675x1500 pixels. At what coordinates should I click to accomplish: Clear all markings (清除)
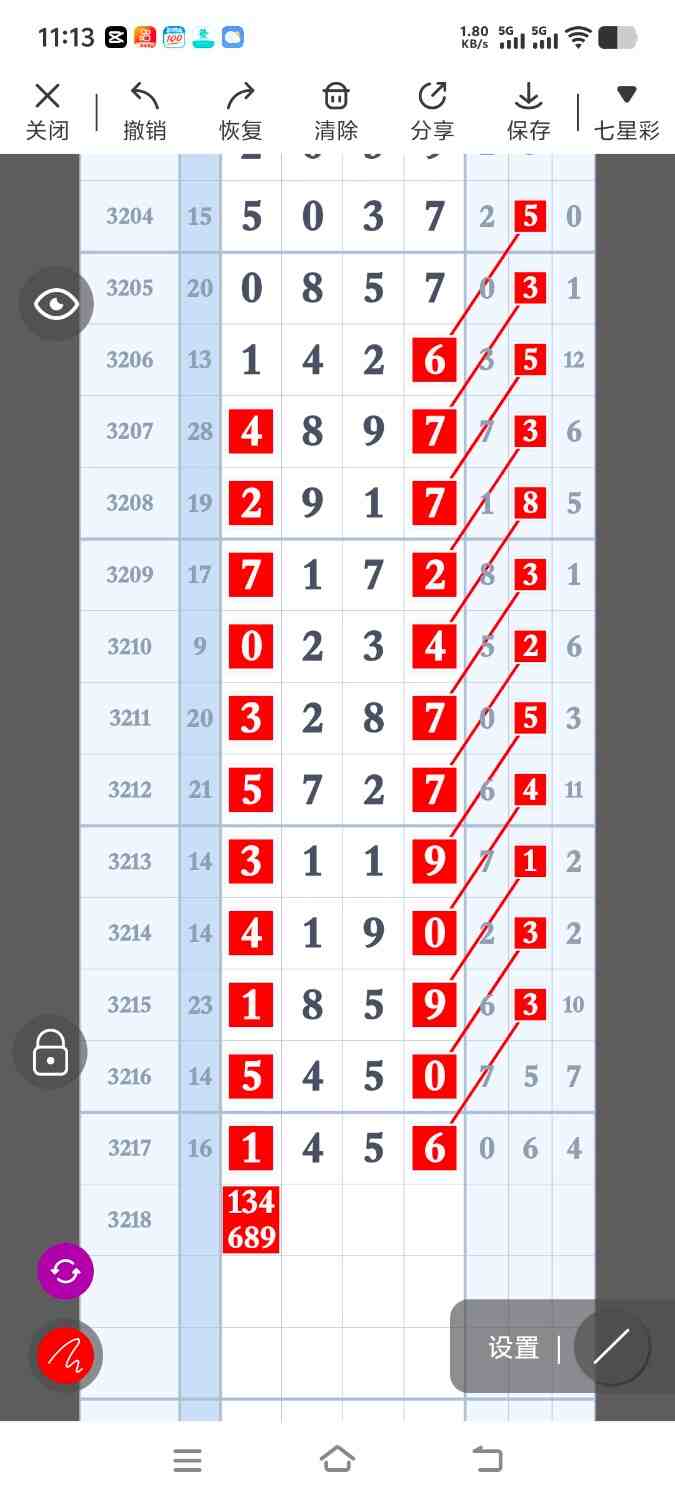tap(336, 111)
